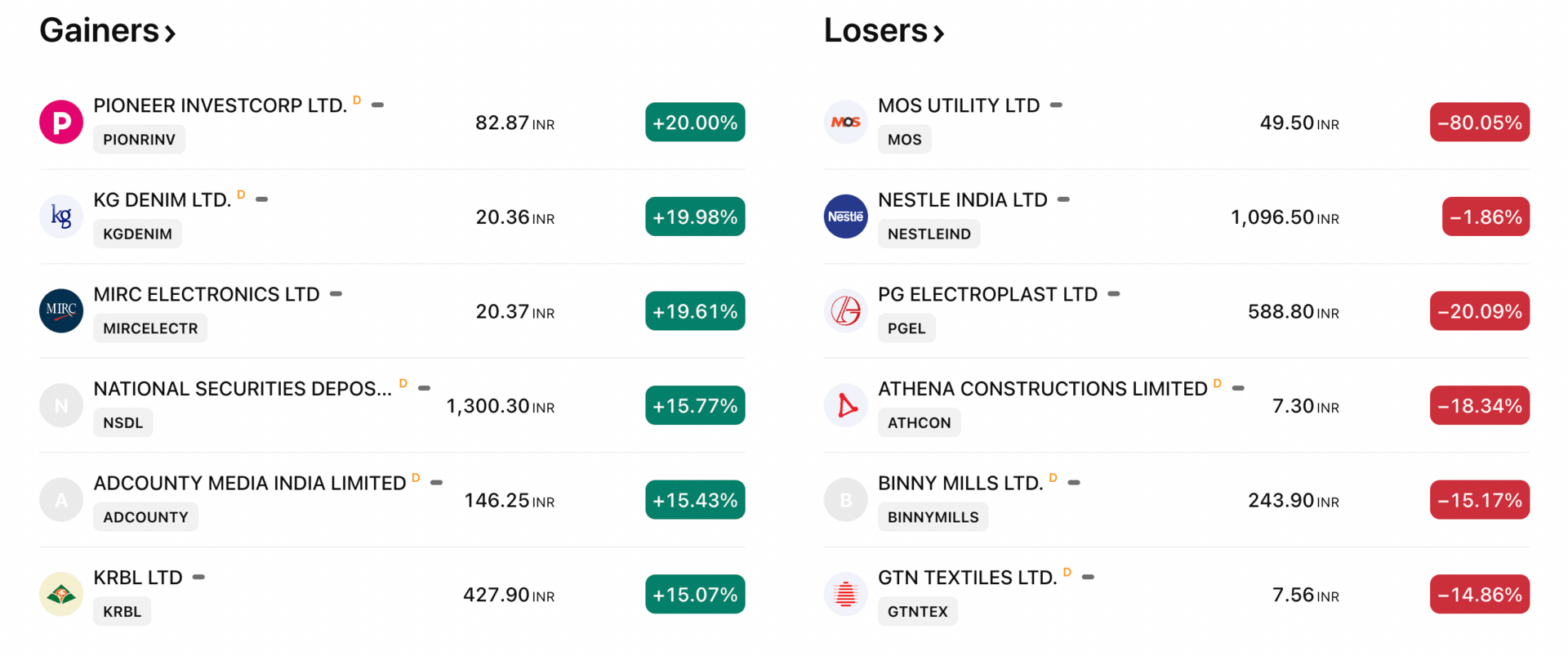View Nestle India Ltd stock details
The height and width of the screenshot is (656, 1568).
click(x=962, y=200)
